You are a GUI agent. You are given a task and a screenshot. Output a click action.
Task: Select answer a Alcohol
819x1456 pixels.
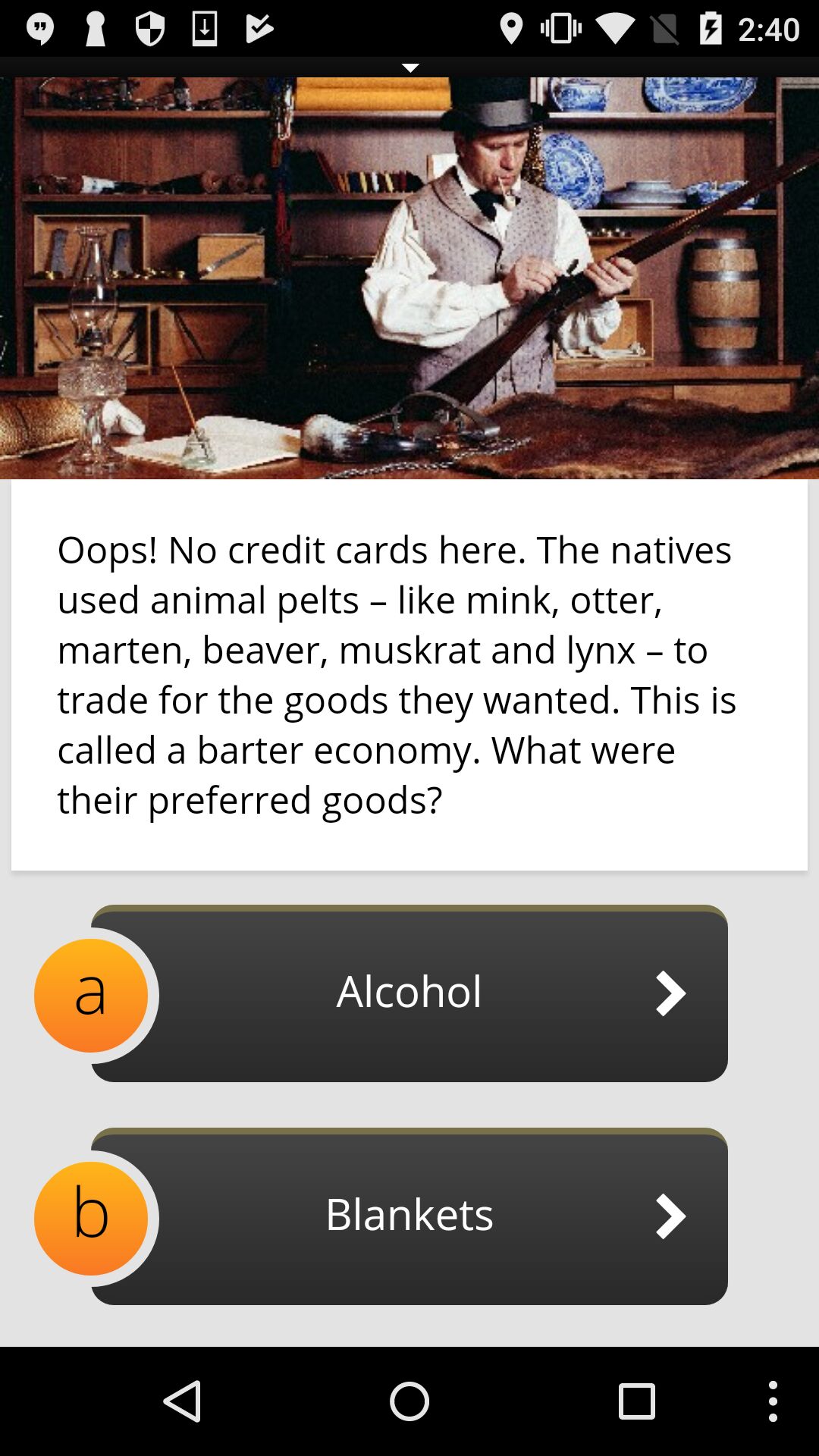(409, 993)
